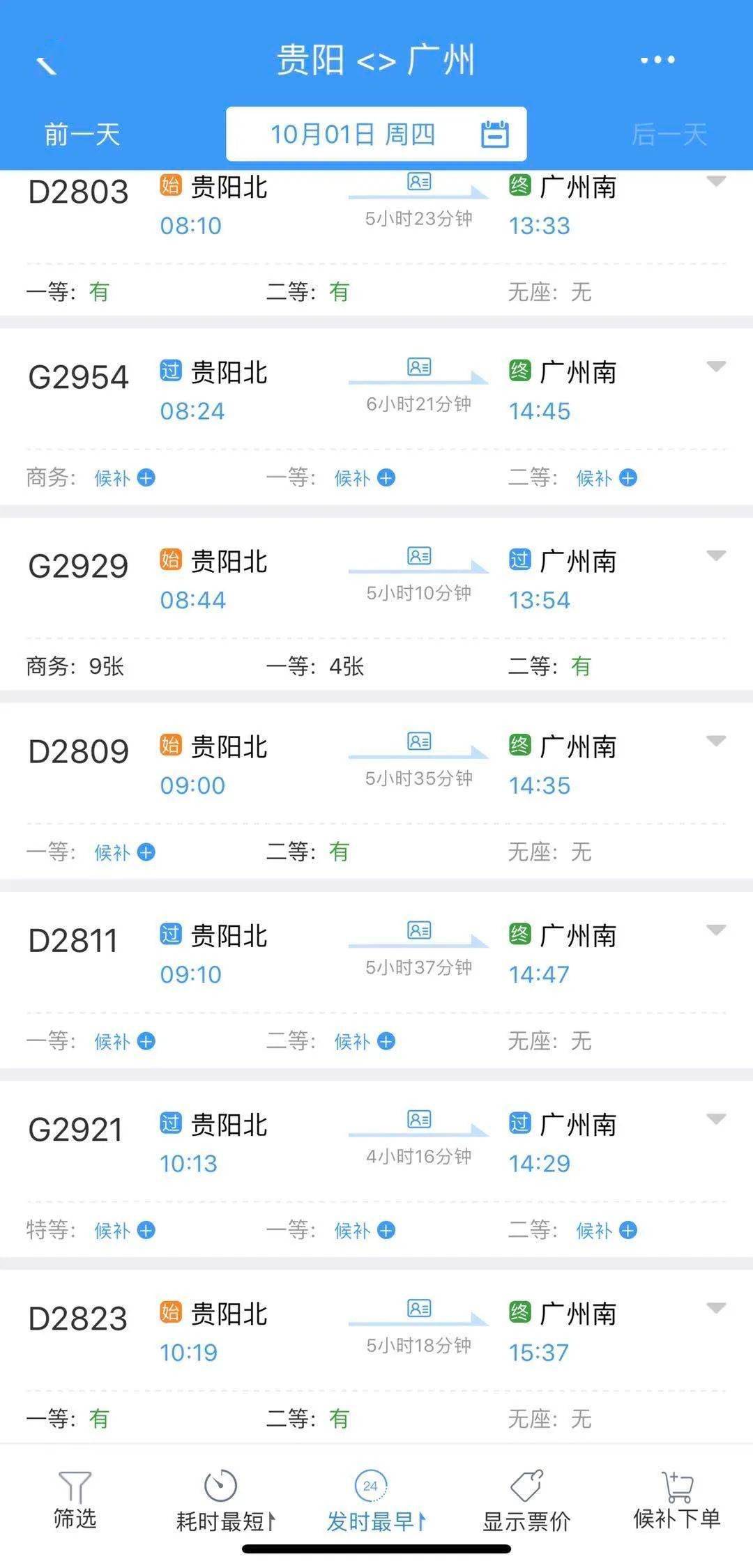The height and width of the screenshot is (1568, 753).
Task: Go back using the top-left arrow
Action: 47,65
